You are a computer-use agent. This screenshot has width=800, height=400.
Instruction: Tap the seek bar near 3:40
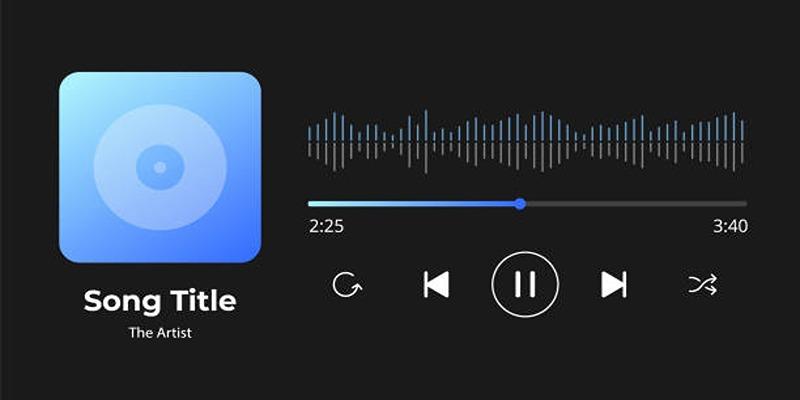[x=738, y=204]
